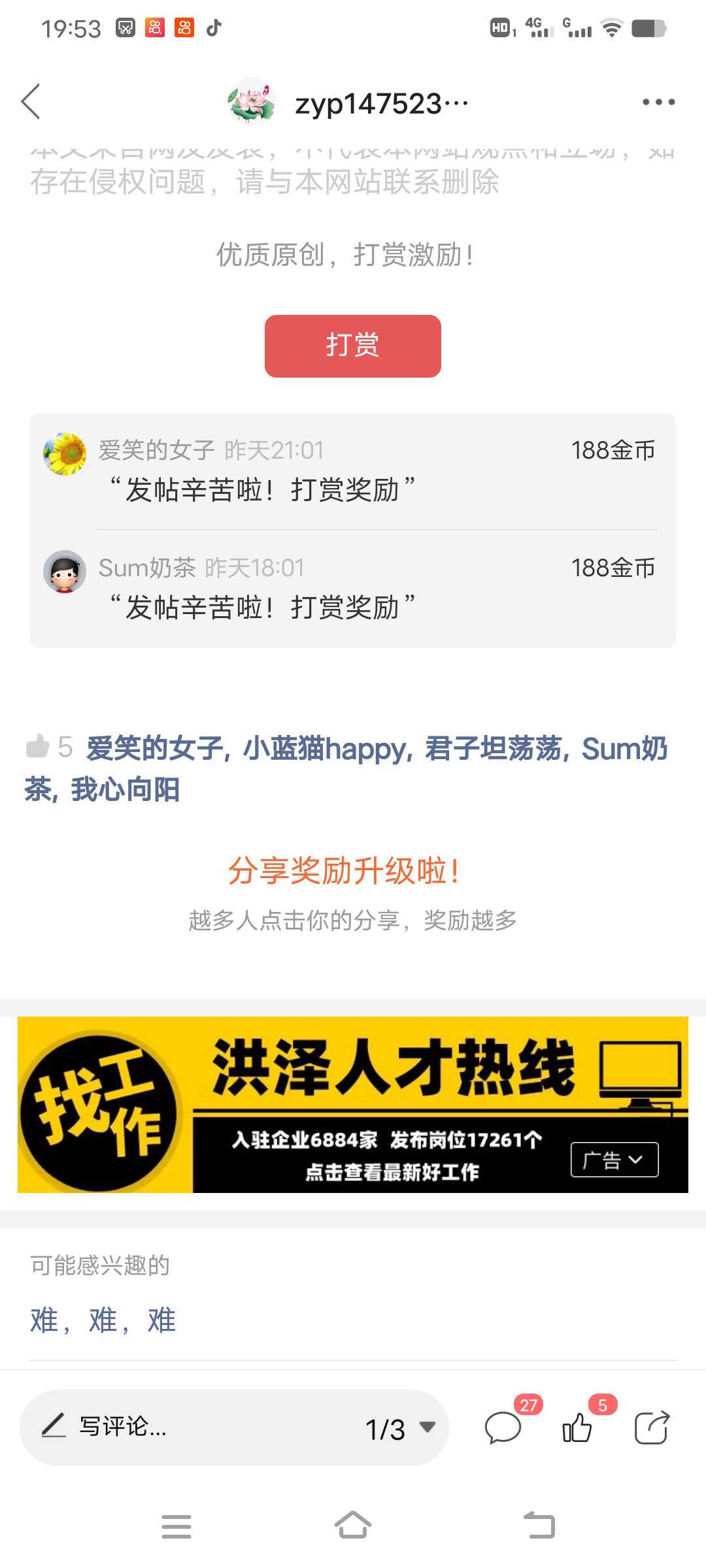This screenshot has height=1568, width=706.
Task: Like the post with thumbs-up icon
Action: tap(577, 1427)
